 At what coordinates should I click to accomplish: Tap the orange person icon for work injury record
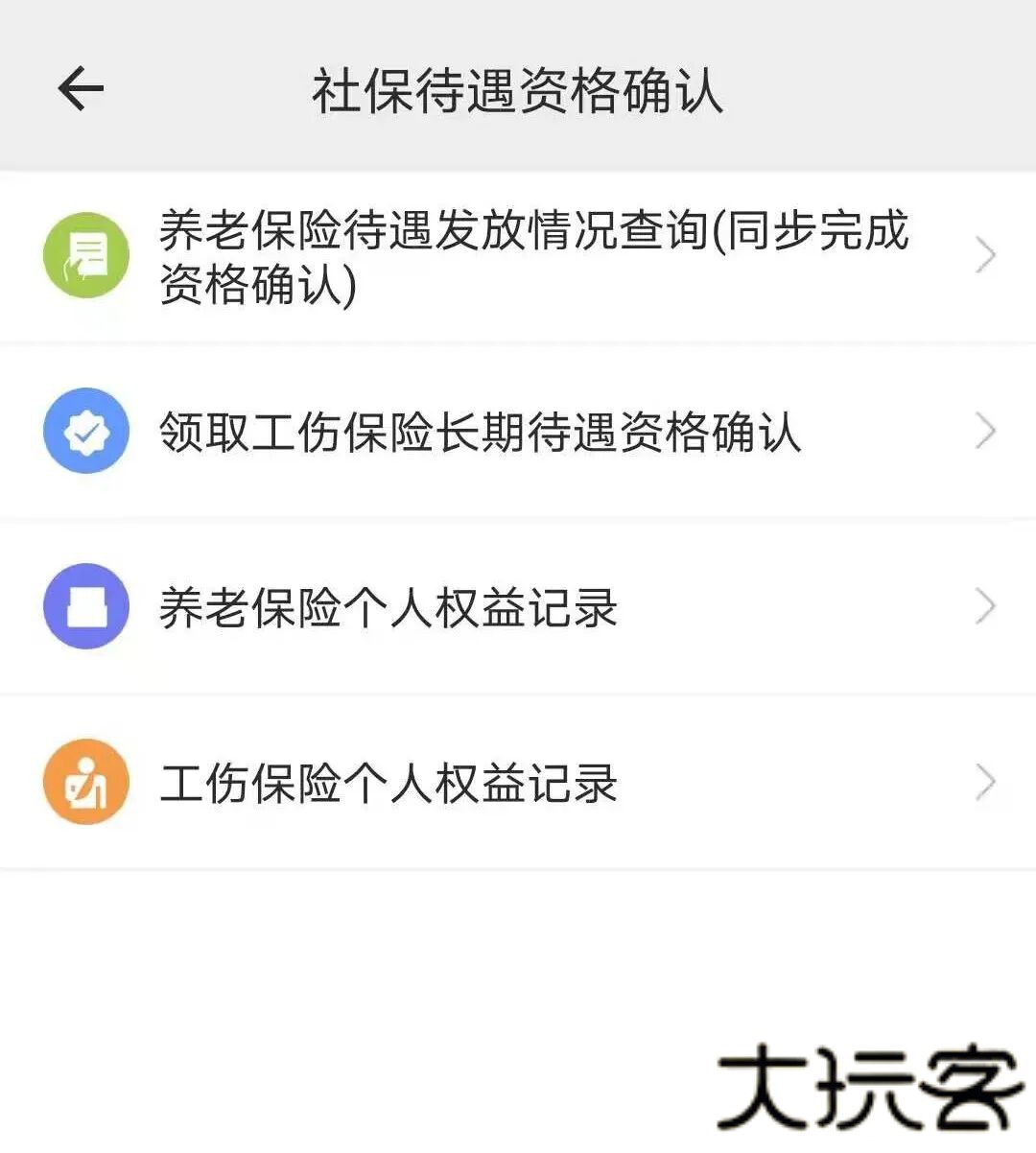[85, 782]
